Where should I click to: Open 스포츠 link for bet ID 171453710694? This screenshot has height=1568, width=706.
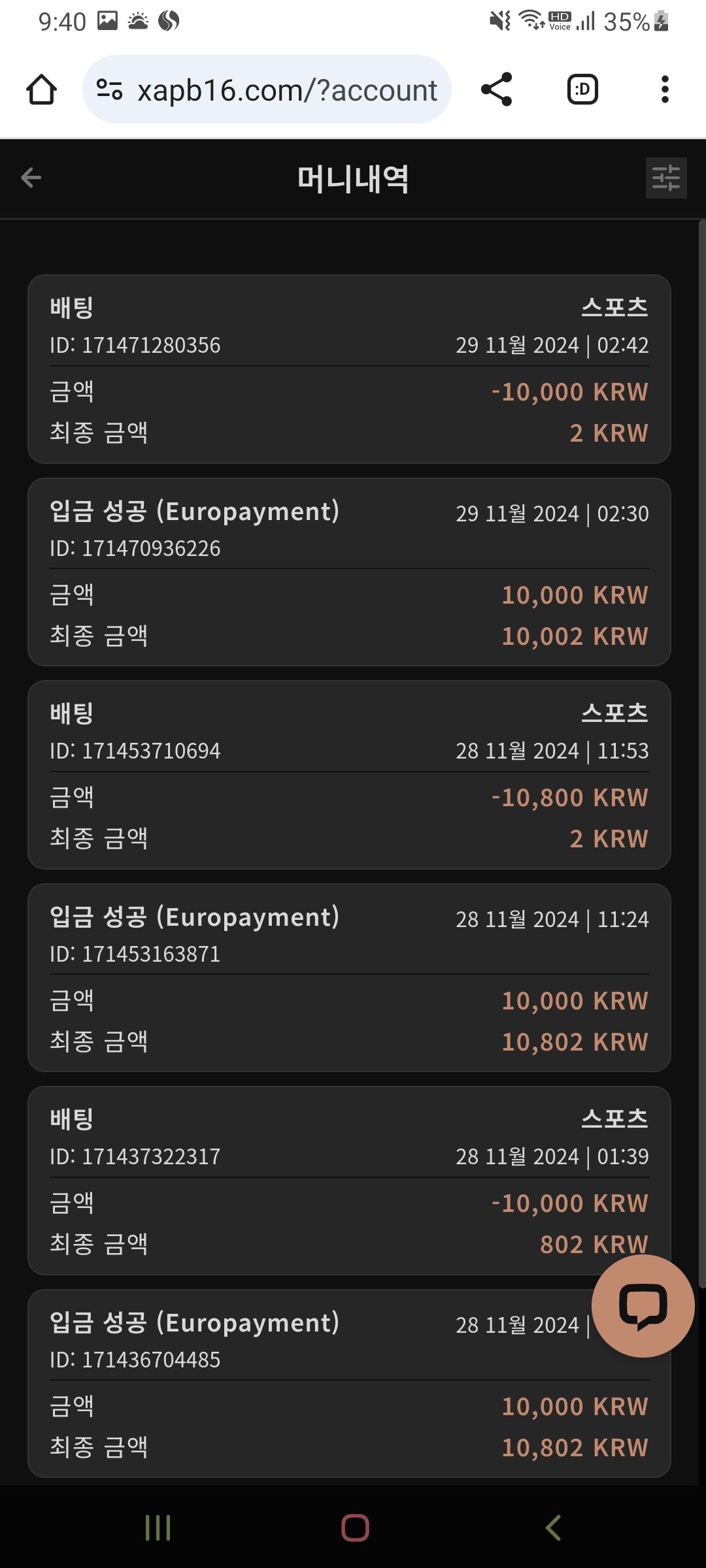(x=614, y=713)
